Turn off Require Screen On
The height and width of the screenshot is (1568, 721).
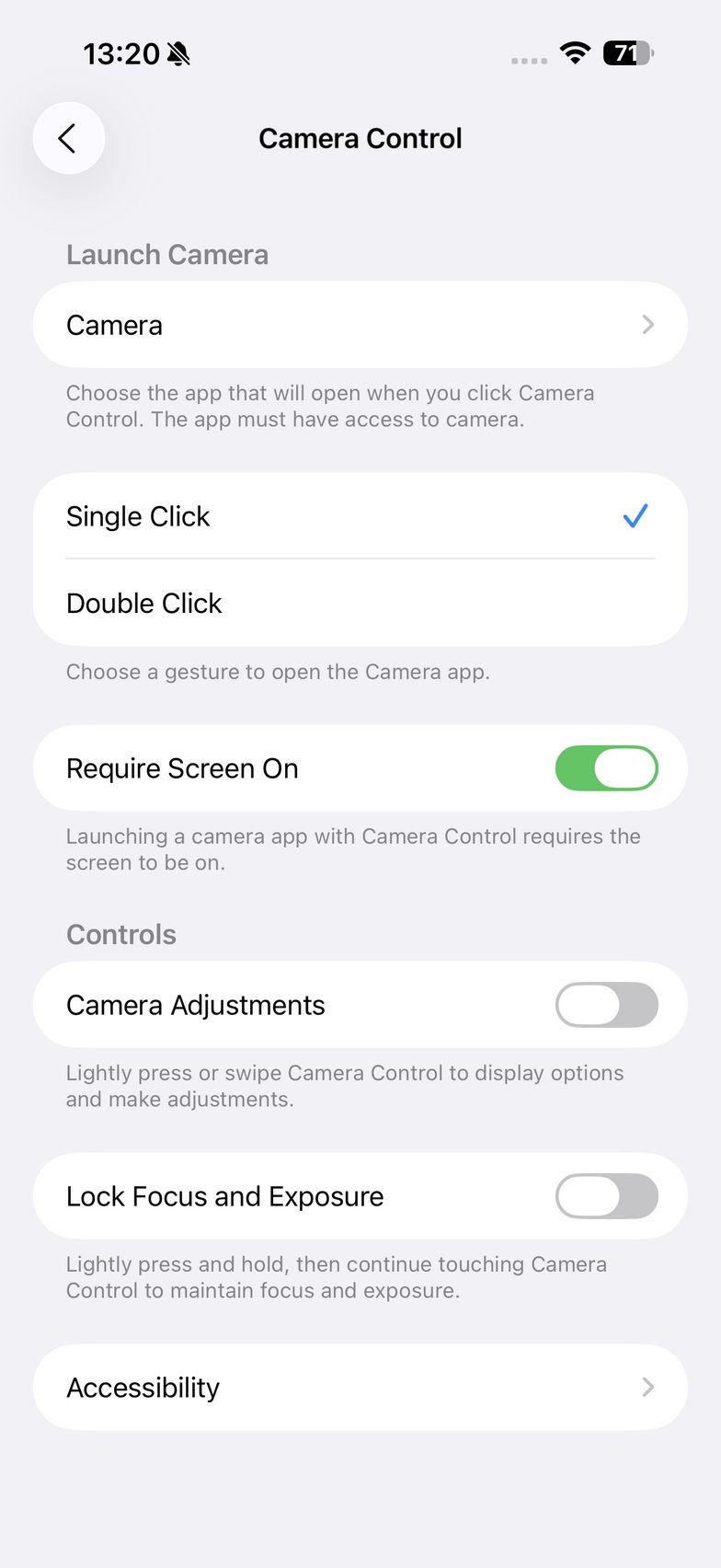[606, 768]
